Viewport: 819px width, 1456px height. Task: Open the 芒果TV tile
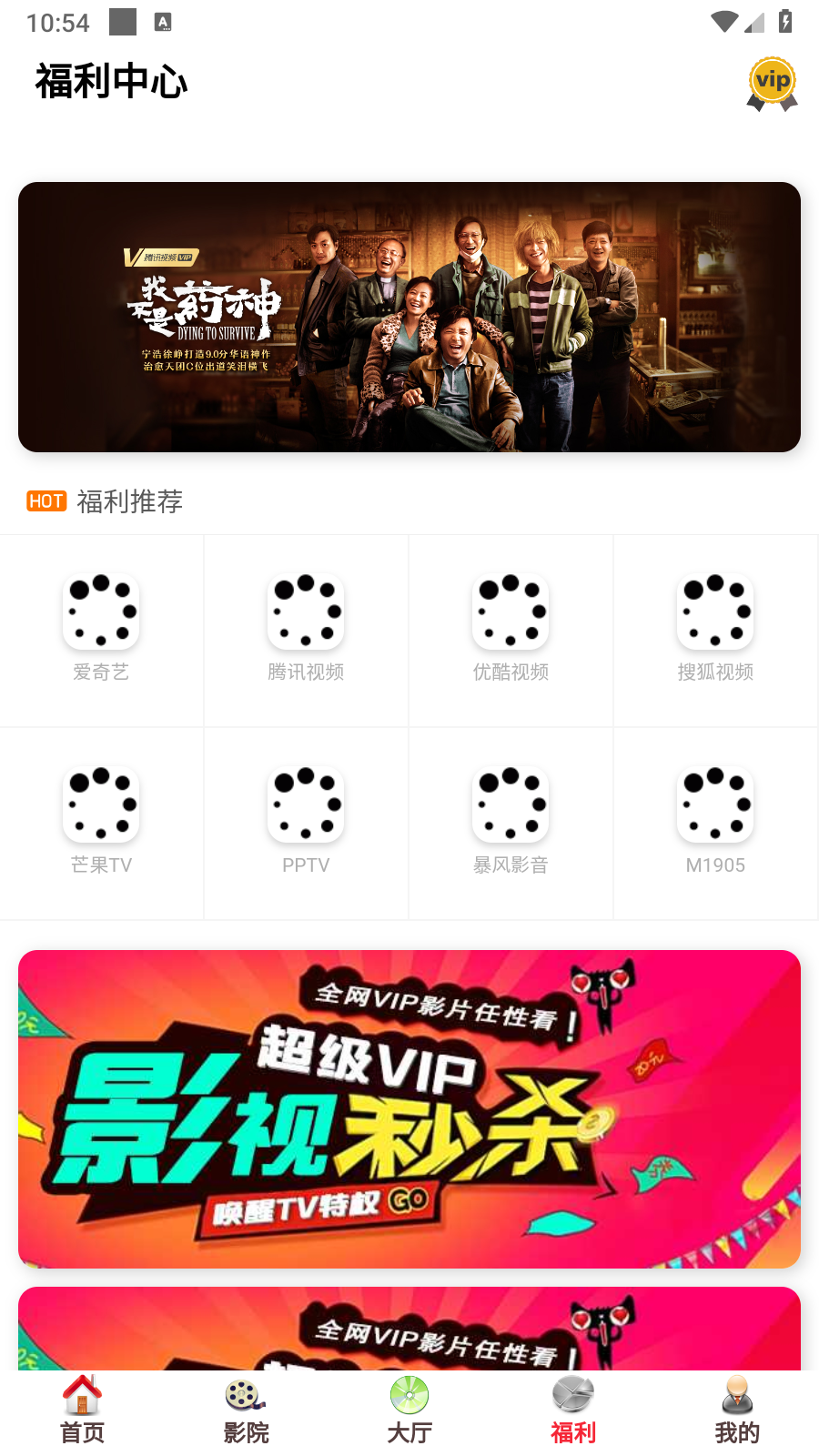click(x=101, y=823)
